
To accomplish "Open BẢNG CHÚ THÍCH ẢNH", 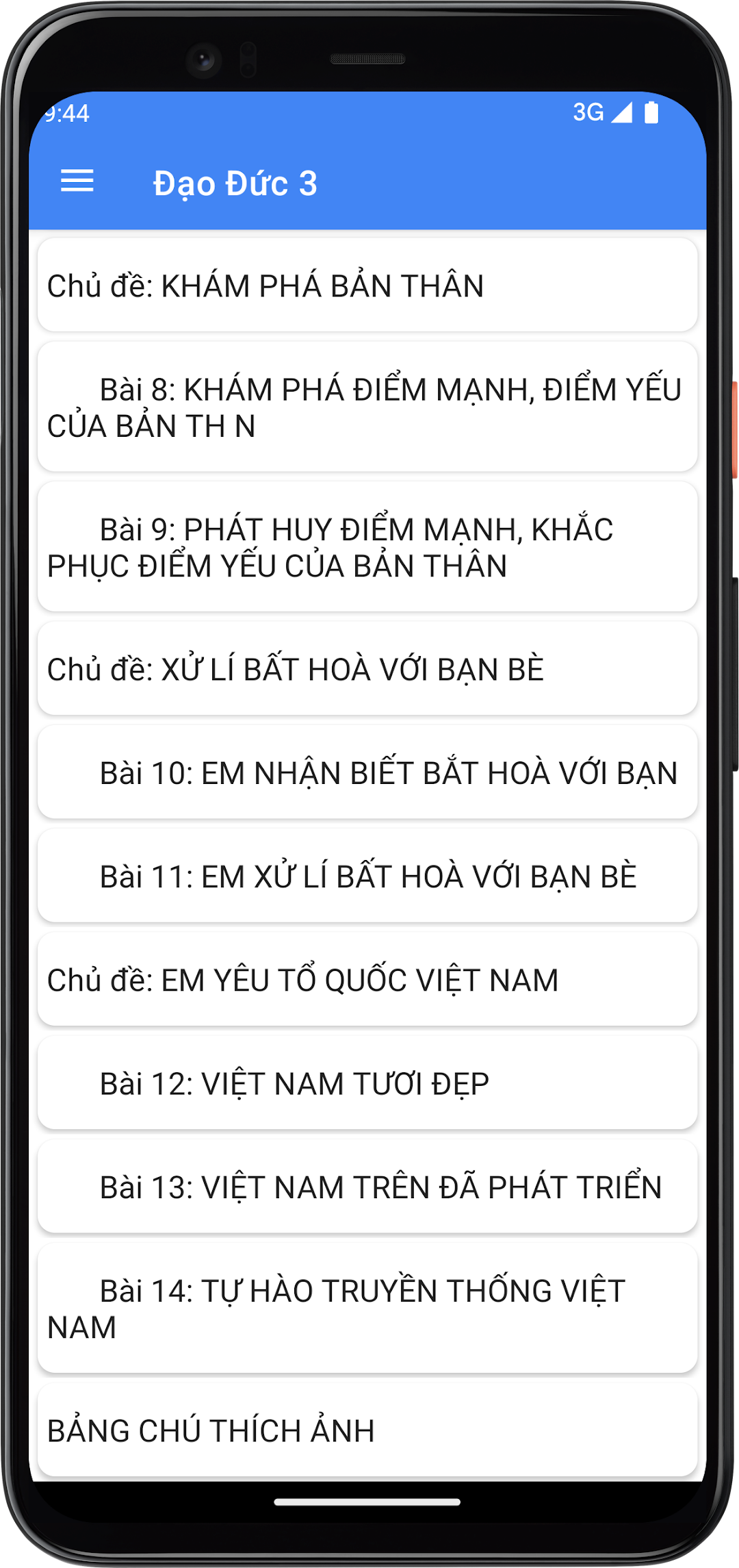I will coord(367,1430).
